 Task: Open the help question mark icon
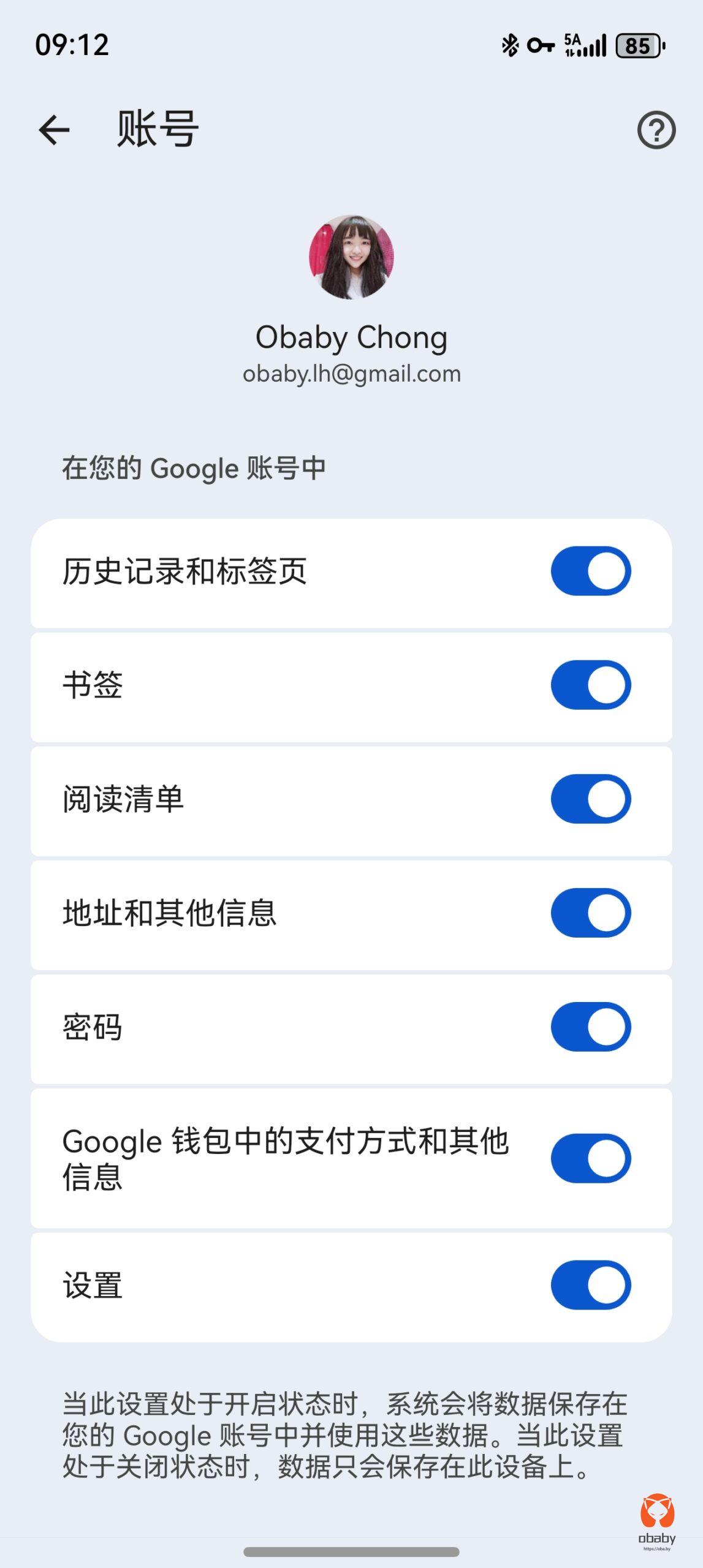tap(656, 130)
